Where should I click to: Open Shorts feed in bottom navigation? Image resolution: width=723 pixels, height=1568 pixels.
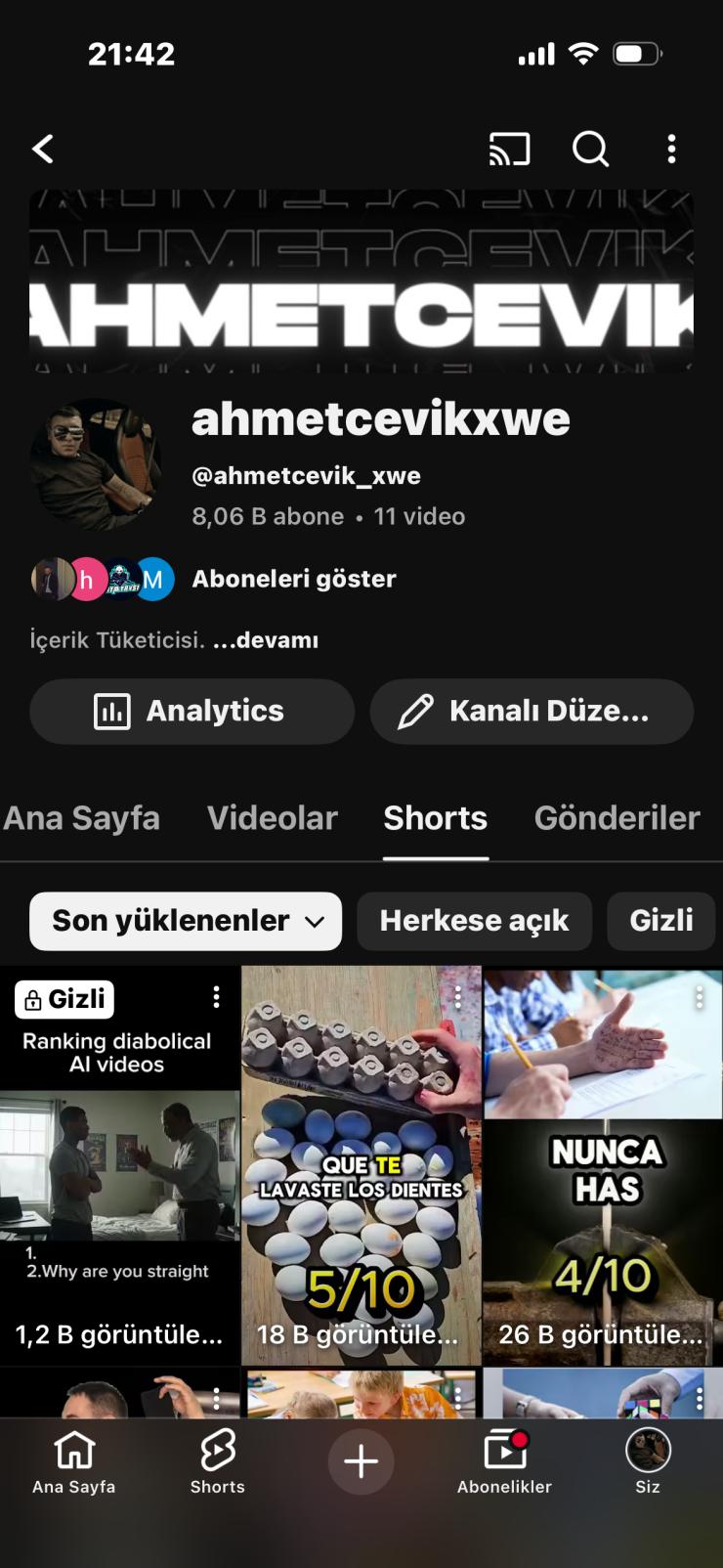coord(217,1462)
